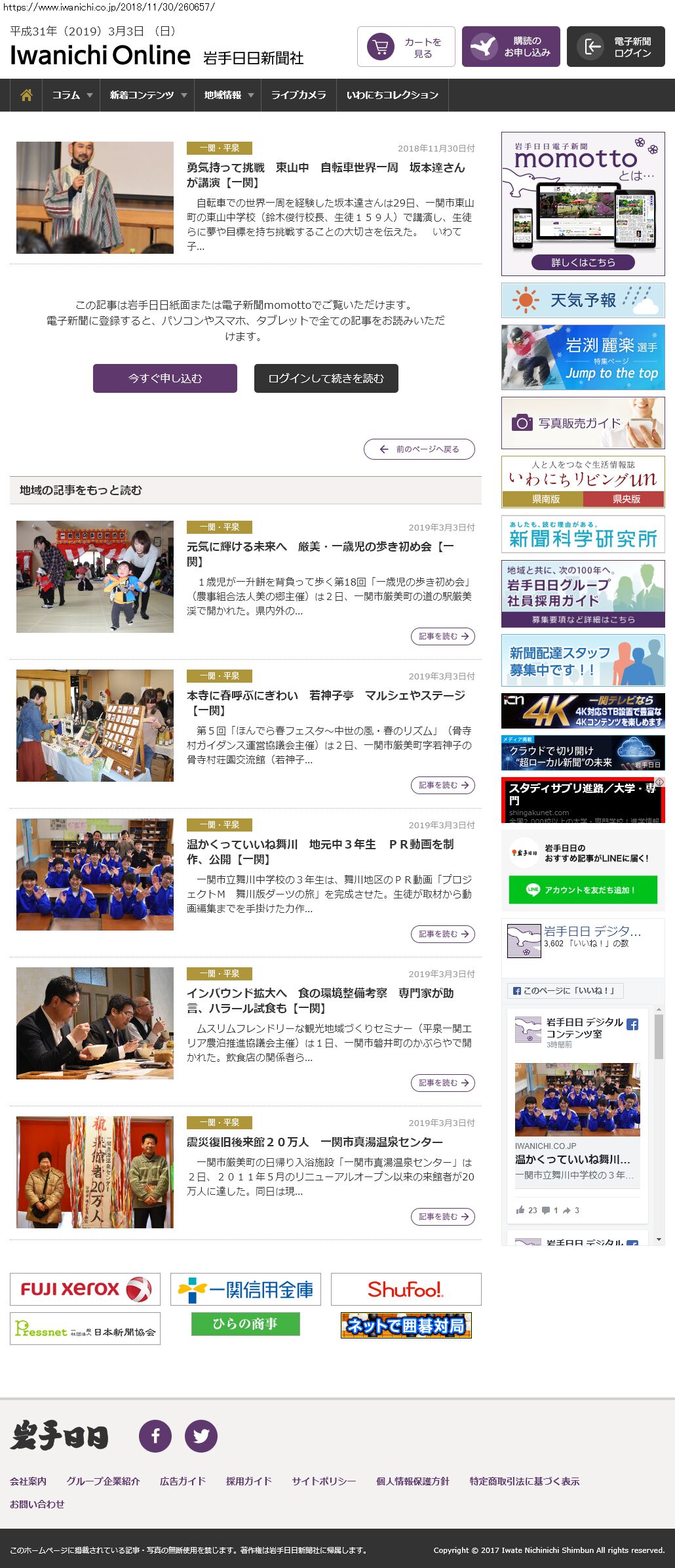Go back with 前のページへ戻る

click(x=419, y=449)
